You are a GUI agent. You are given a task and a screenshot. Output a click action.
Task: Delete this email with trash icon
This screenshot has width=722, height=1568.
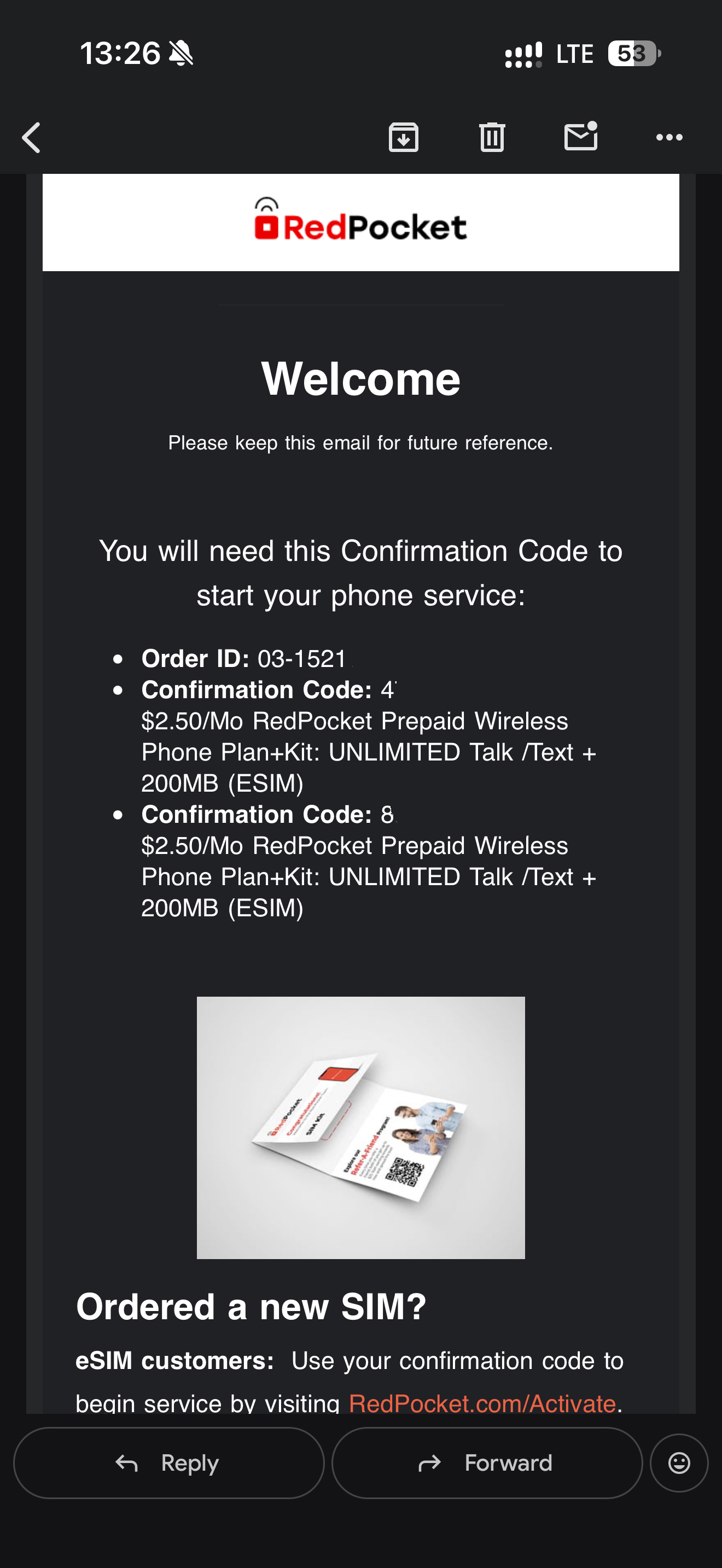492,137
